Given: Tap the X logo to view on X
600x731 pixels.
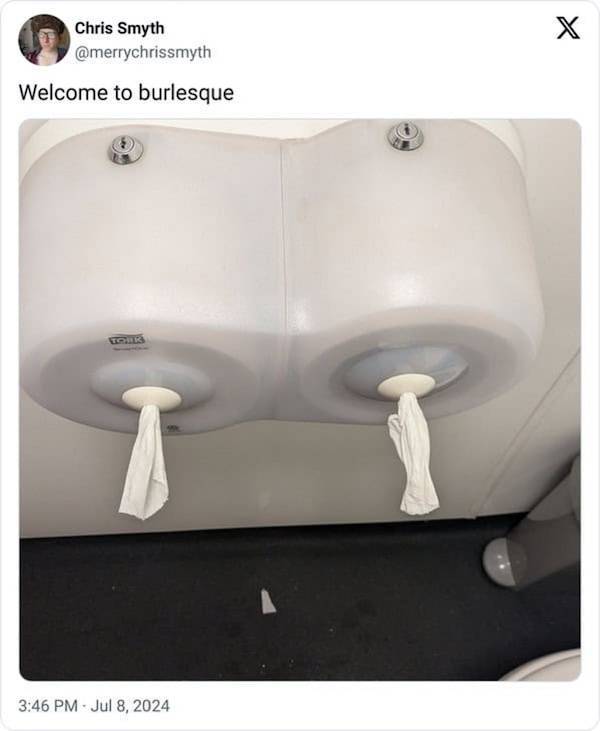Looking at the screenshot, I should pos(567,28).
